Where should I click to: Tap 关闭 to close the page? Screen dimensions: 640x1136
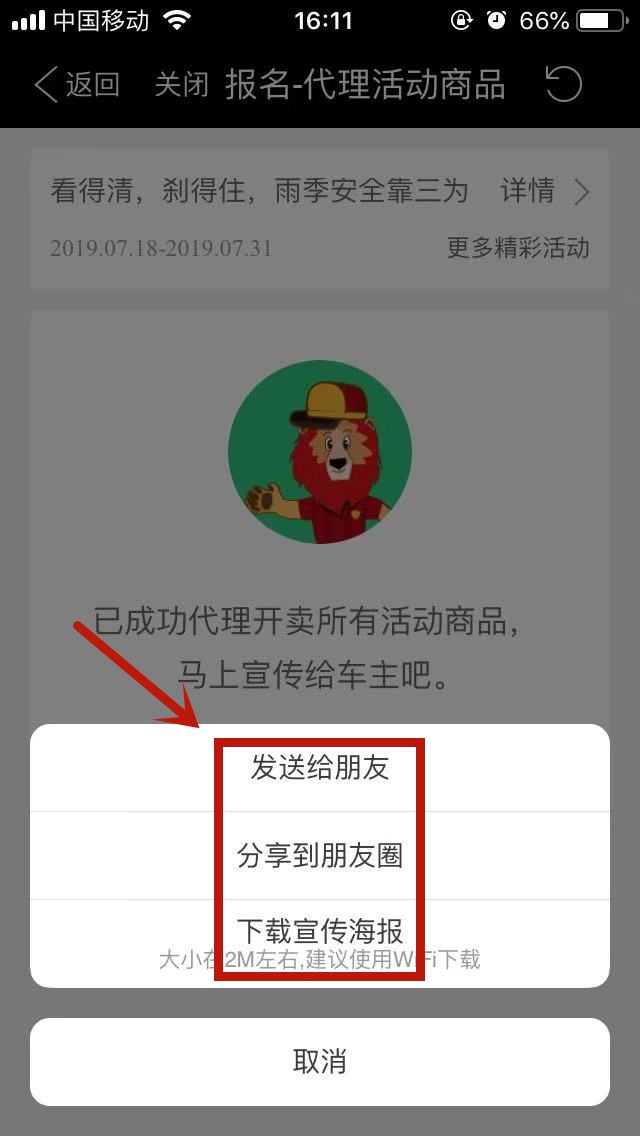(181, 85)
